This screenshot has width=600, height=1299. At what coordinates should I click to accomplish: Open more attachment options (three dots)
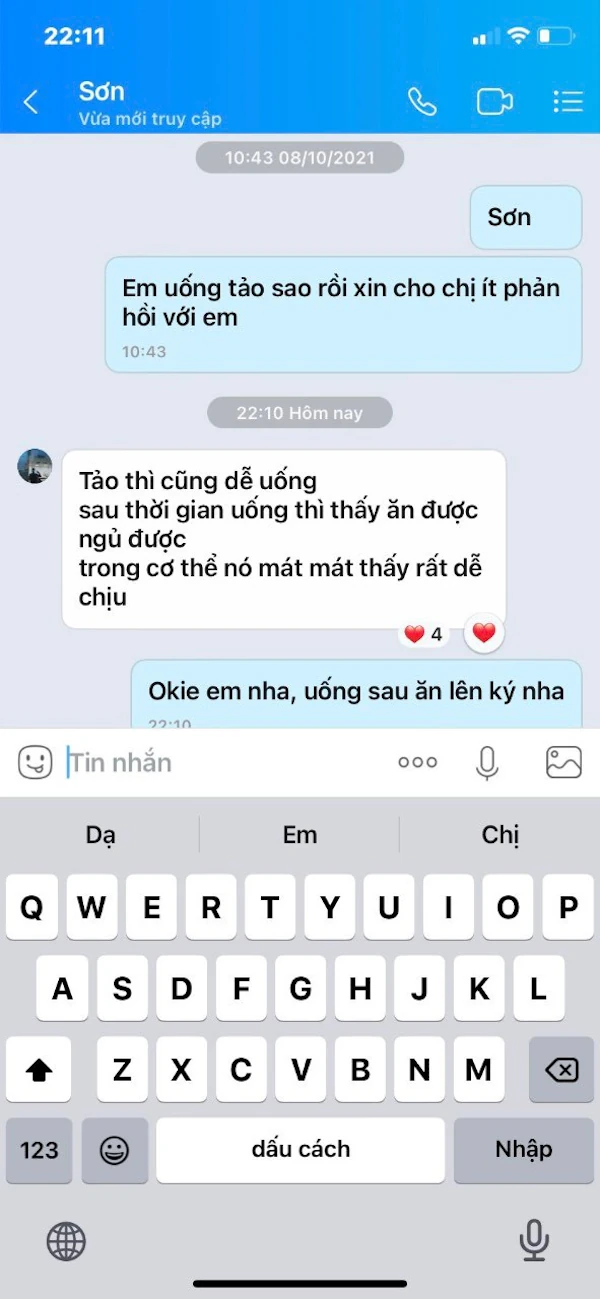[417, 763]
